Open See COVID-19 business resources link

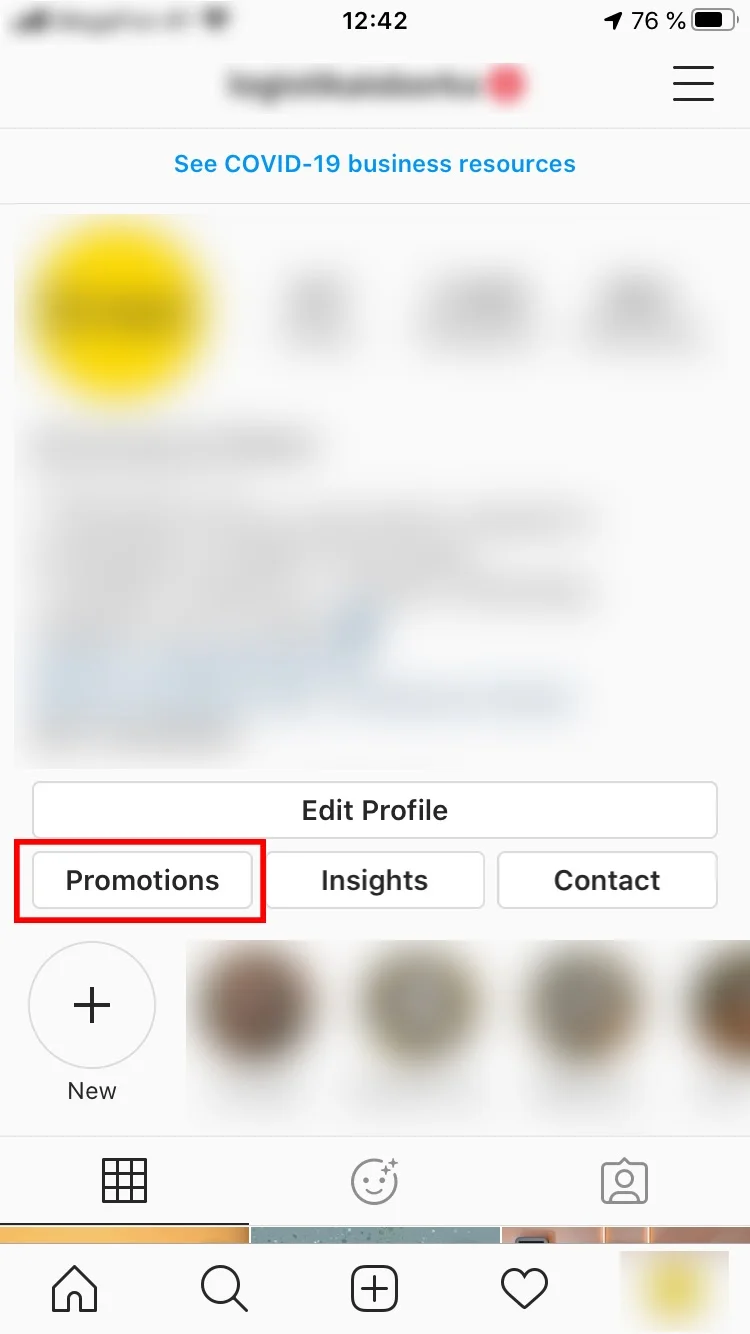375,164
